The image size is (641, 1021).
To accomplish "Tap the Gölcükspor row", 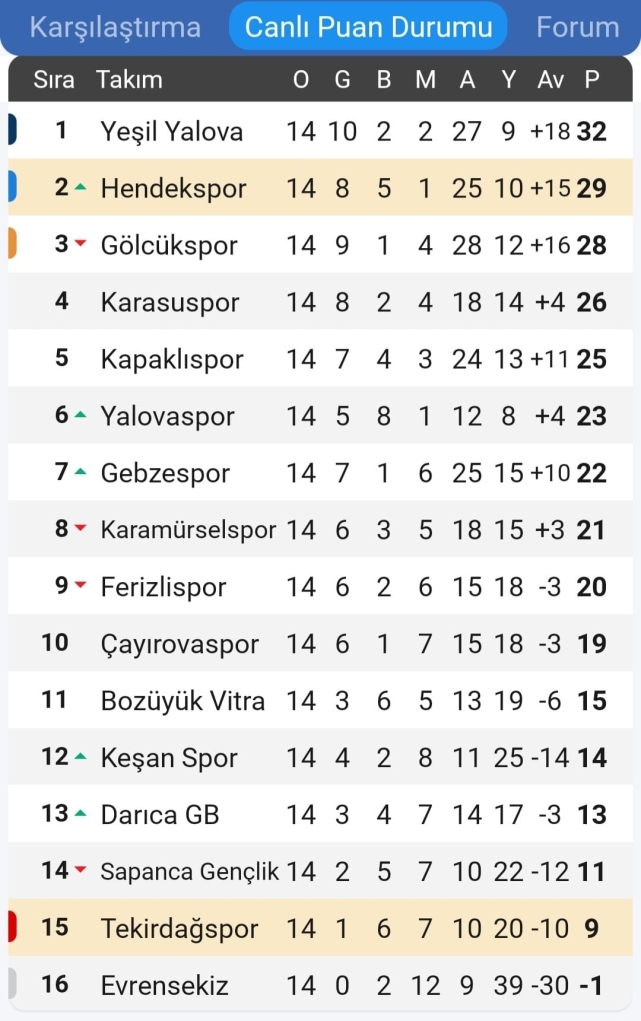I will (x=169, y=245).
